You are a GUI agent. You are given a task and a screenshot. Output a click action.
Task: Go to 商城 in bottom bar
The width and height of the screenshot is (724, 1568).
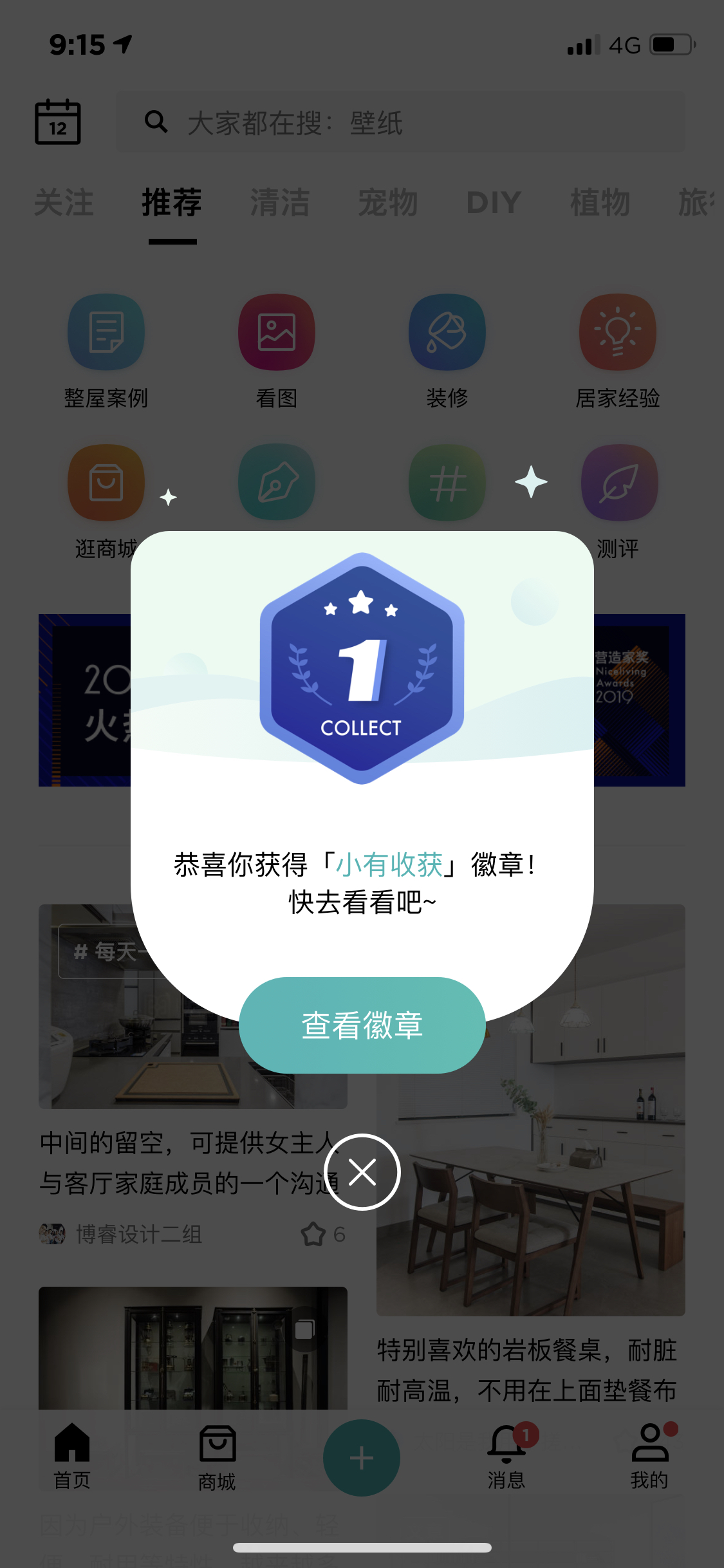point(217,1458)
